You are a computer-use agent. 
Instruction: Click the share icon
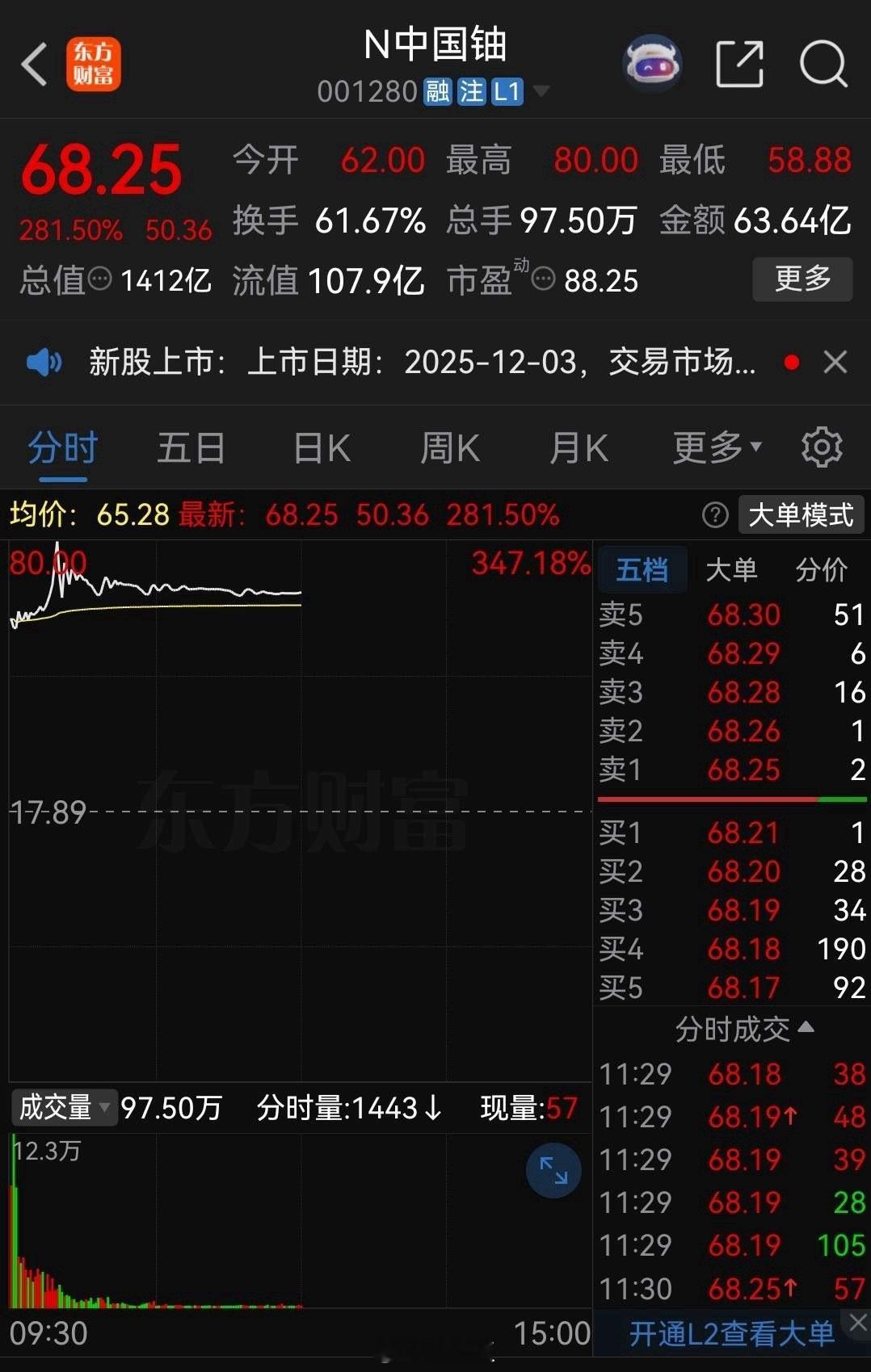point(740,62)
